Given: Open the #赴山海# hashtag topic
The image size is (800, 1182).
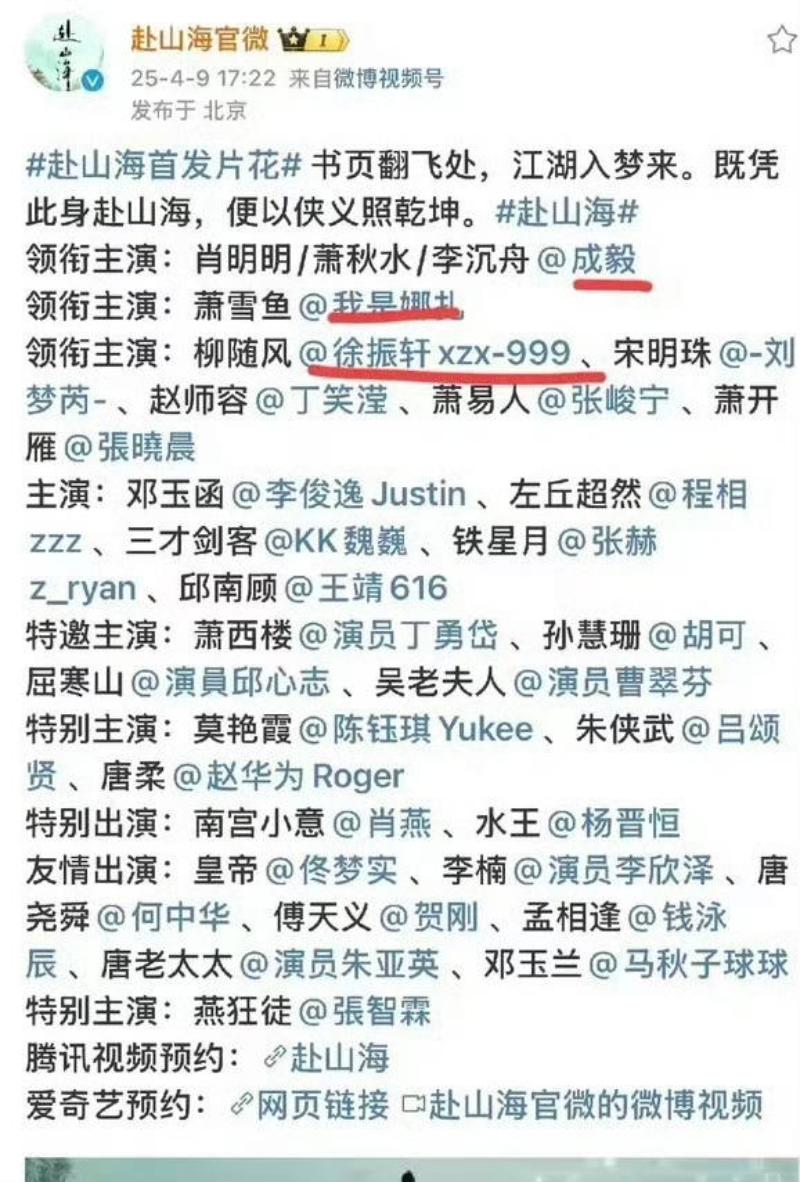Looking at the screenshot, I should 567,214.
